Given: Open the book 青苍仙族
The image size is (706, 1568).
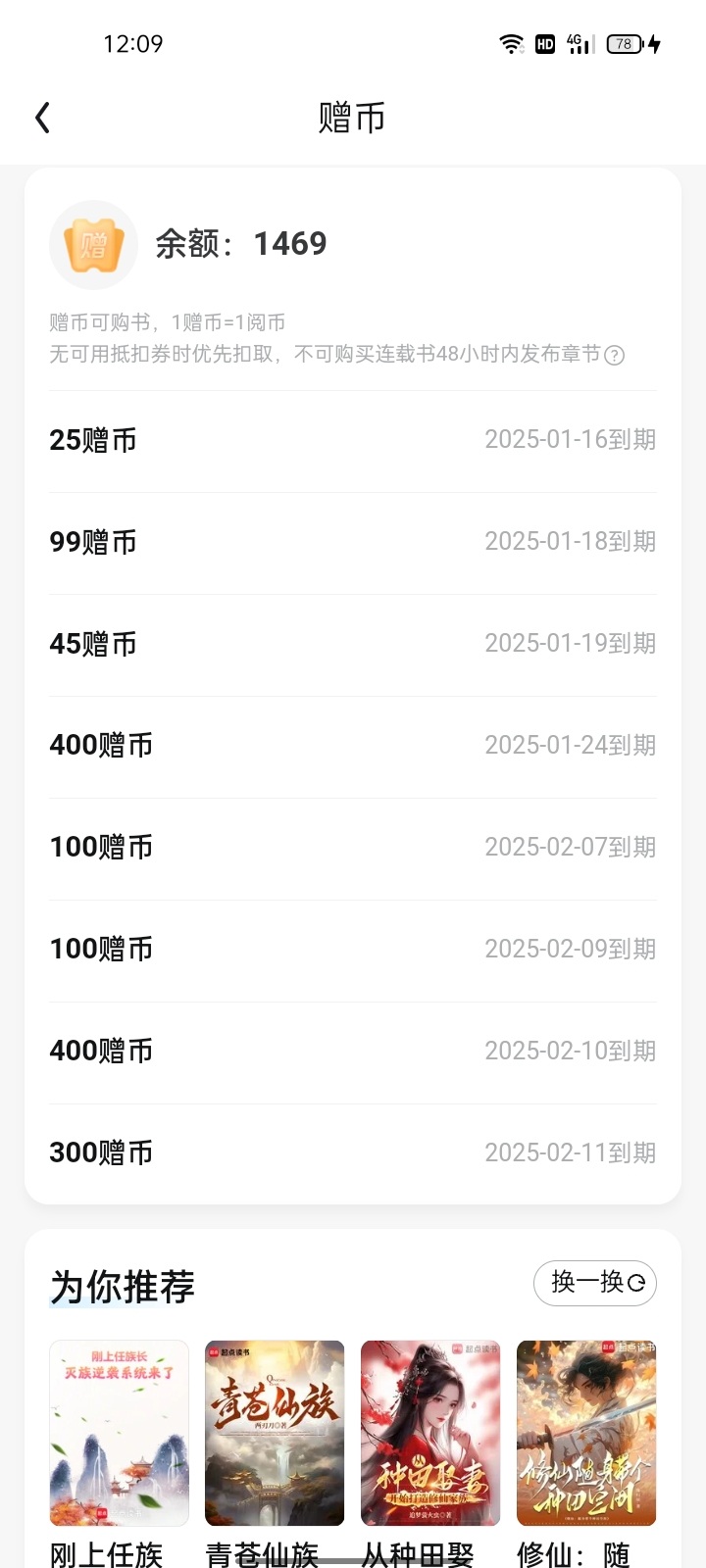Looking at the screenshot, I should (275, 1433).
